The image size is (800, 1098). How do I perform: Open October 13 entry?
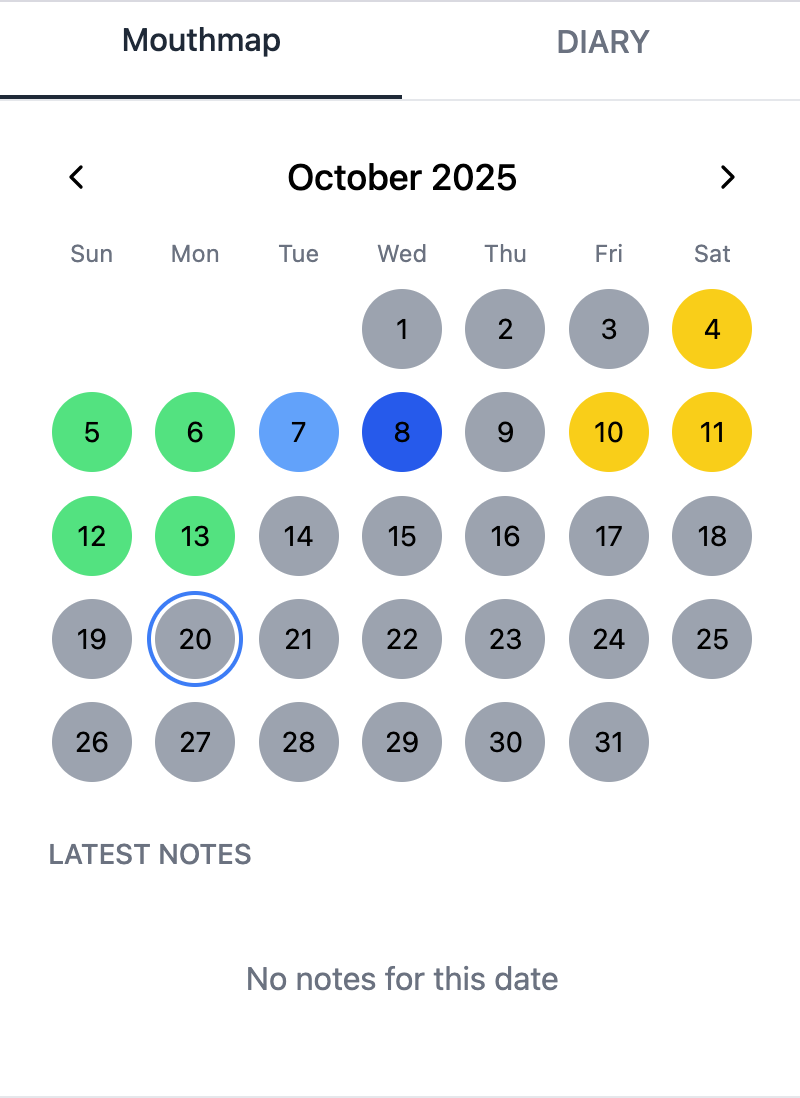click(195, 536)
